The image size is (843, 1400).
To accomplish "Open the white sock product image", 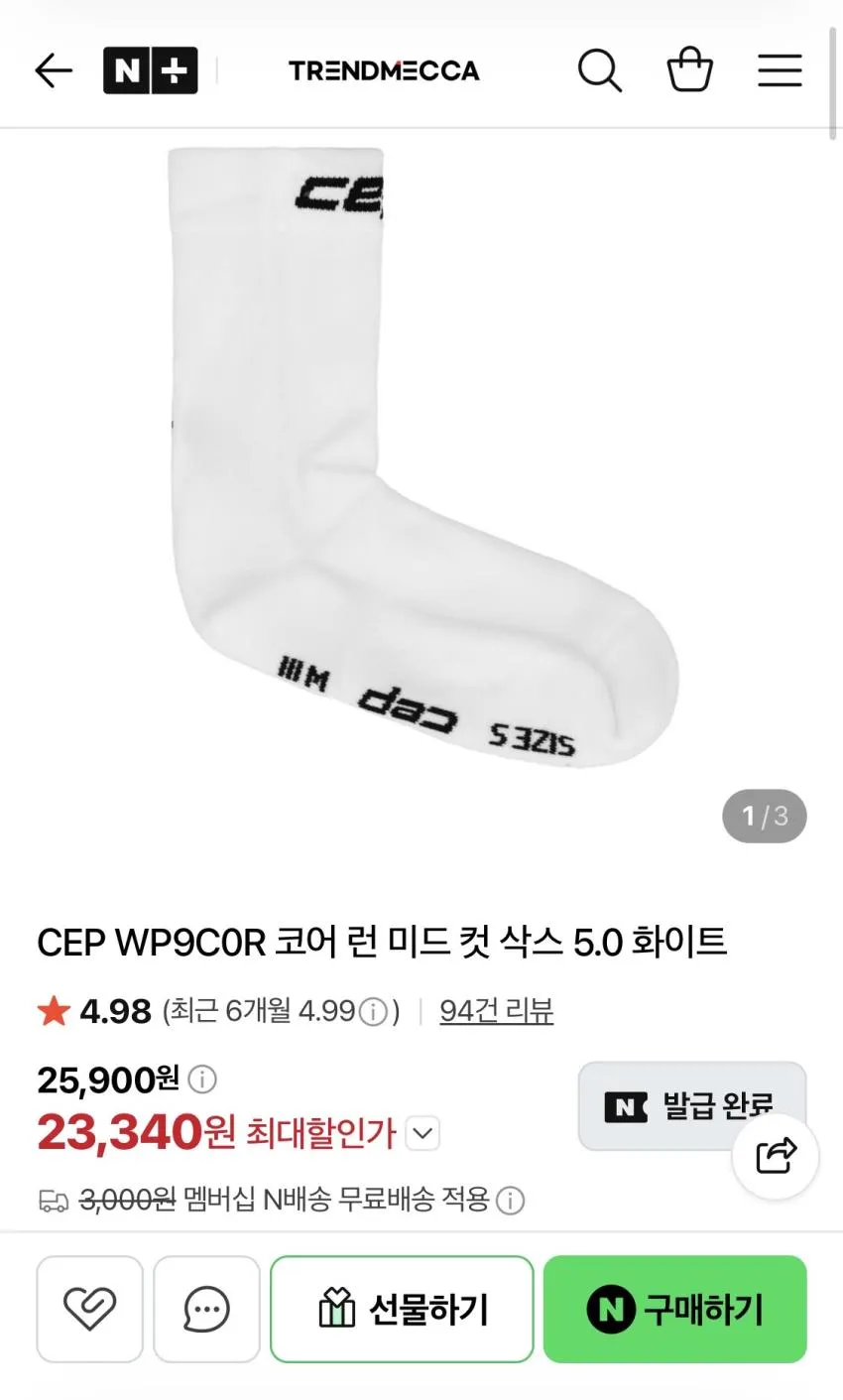I will [x=421, y=458].
